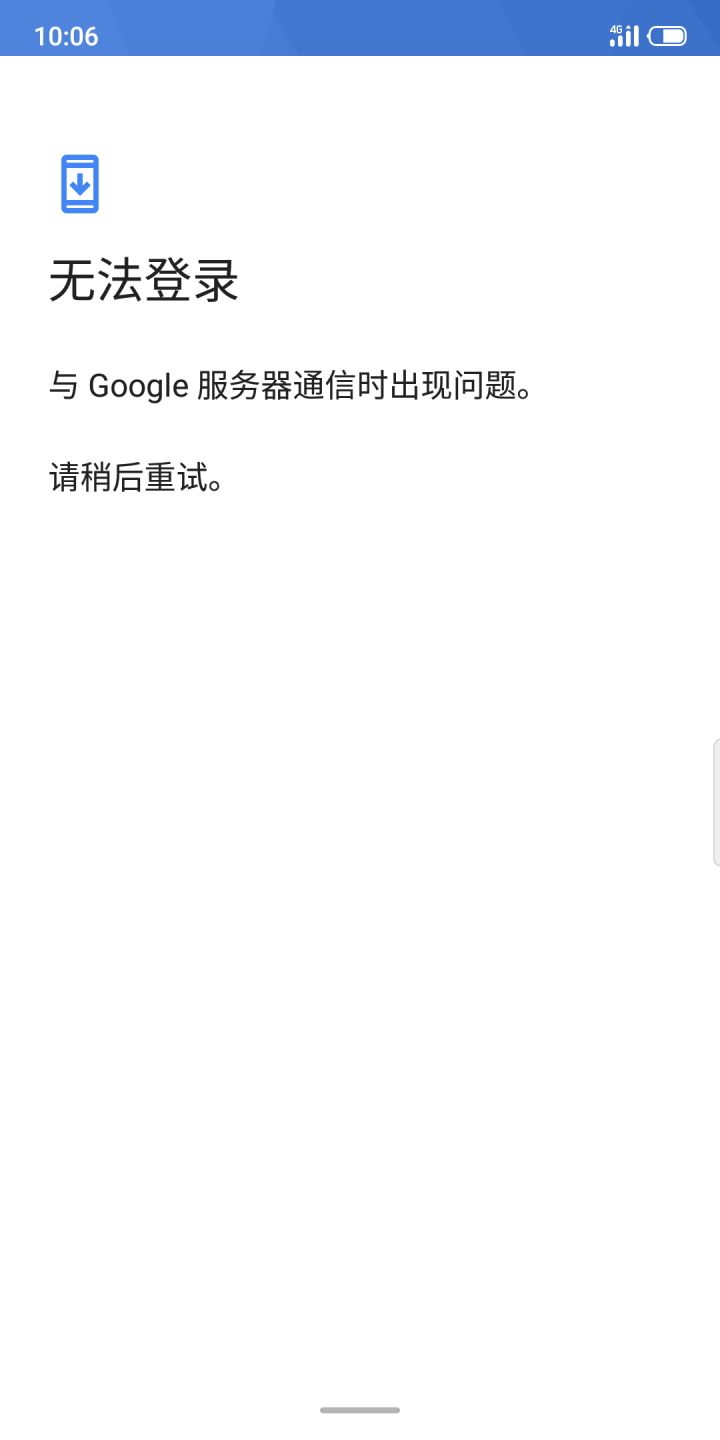The image size is (720, 1440).
Task: Tap the Google server error message
Action: coord(292,386)
